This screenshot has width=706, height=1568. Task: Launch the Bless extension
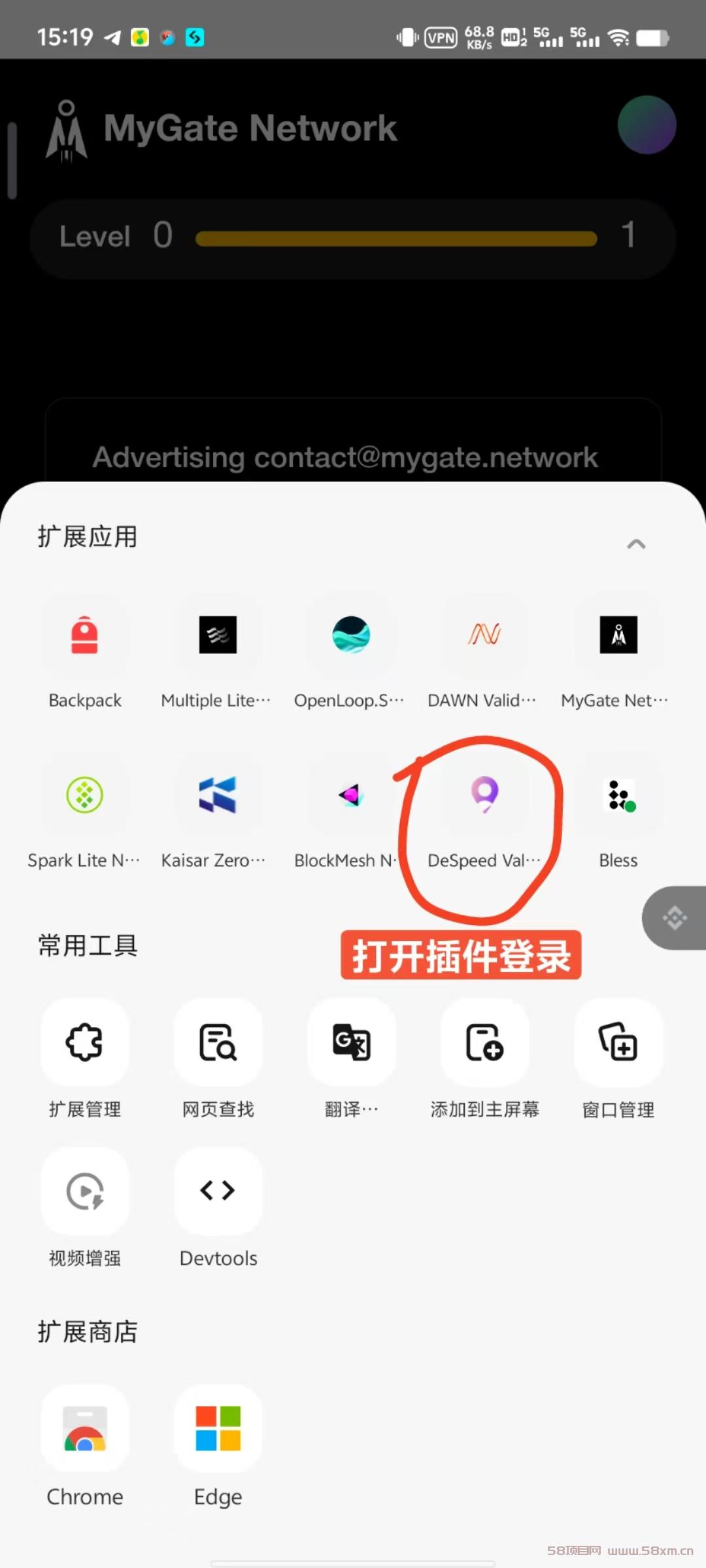point(618,796)
